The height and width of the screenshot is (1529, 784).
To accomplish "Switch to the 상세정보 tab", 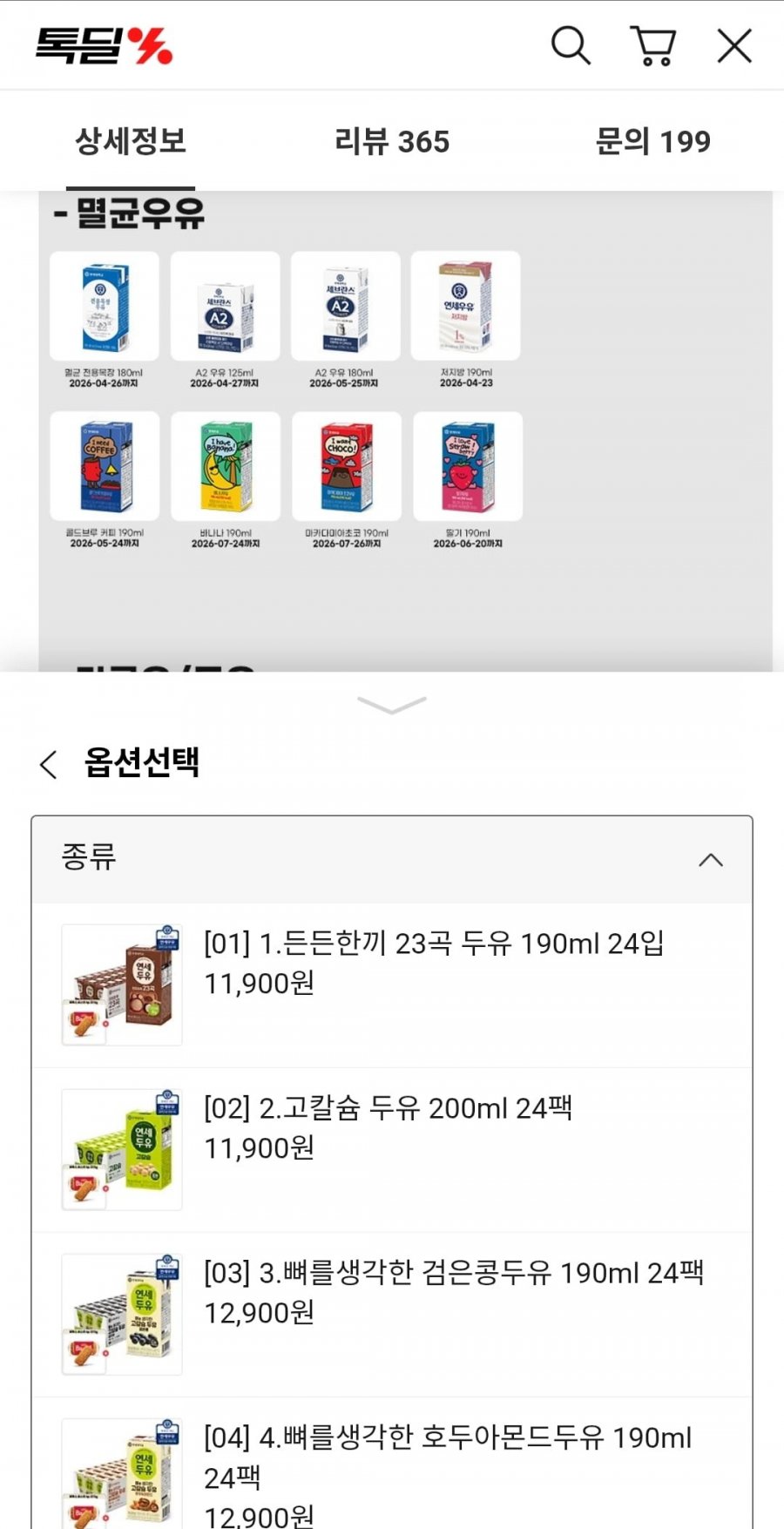I will tap(131, 141).
